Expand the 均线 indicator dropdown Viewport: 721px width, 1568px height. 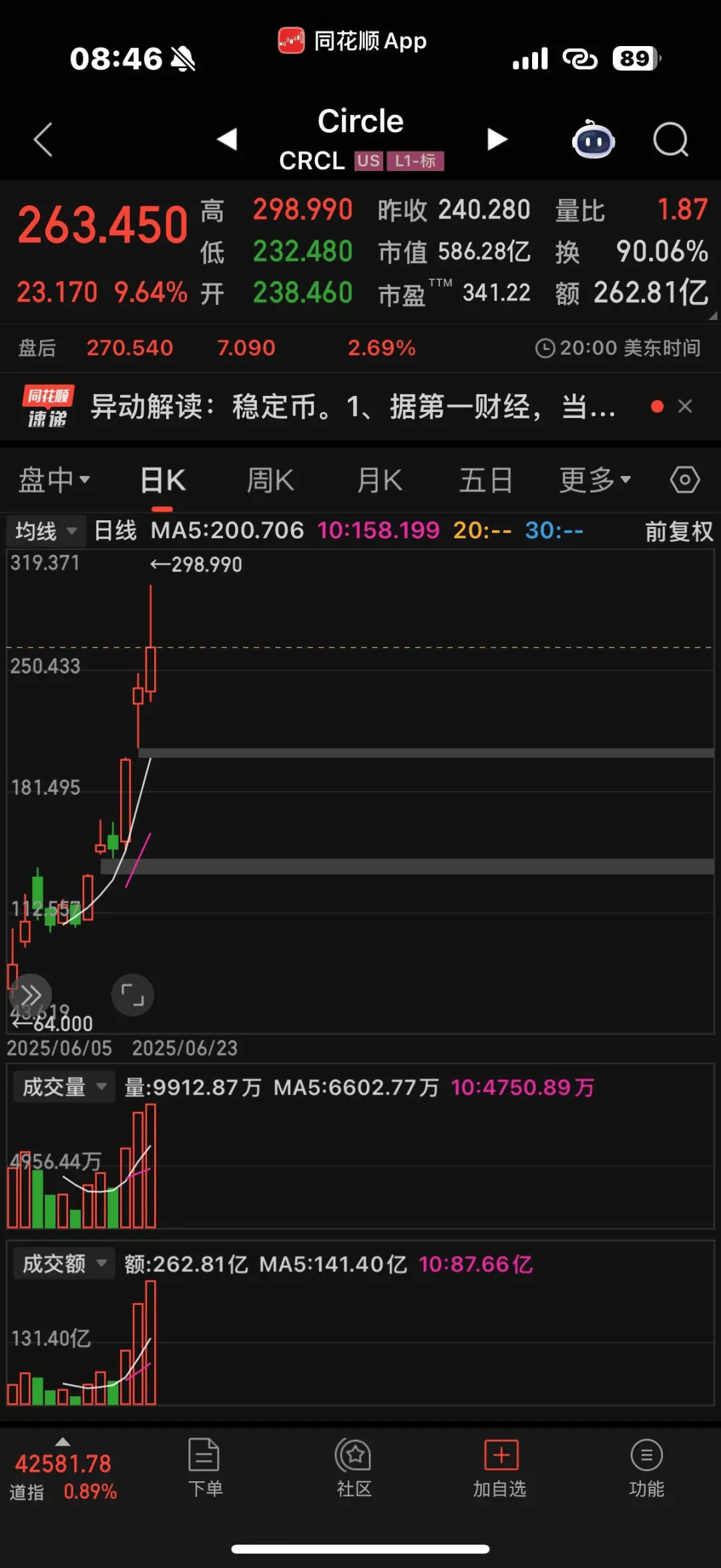click(45, 530)
